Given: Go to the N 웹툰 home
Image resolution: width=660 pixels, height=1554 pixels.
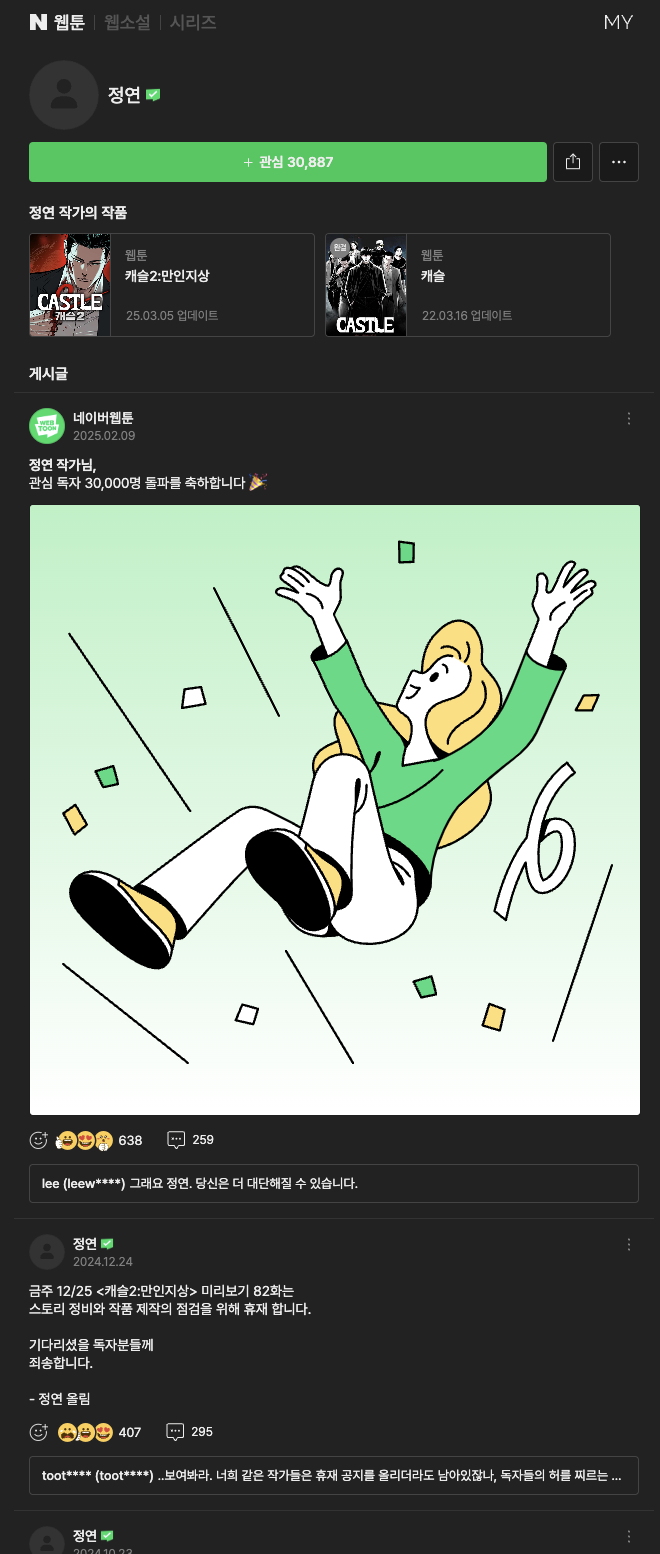Looking at the screenshot, I should pos(57,22).
